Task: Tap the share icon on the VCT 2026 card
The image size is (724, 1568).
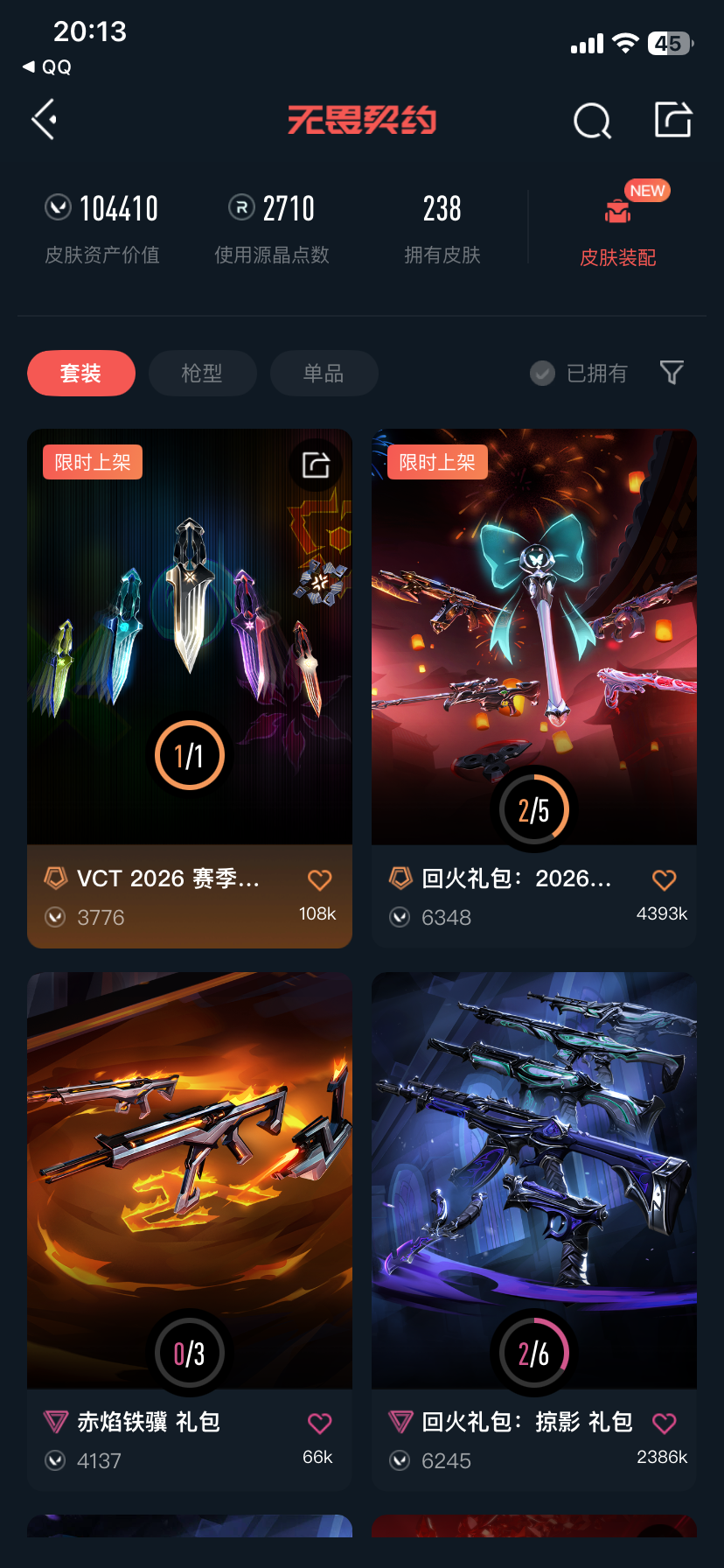Action: (316, 465)
